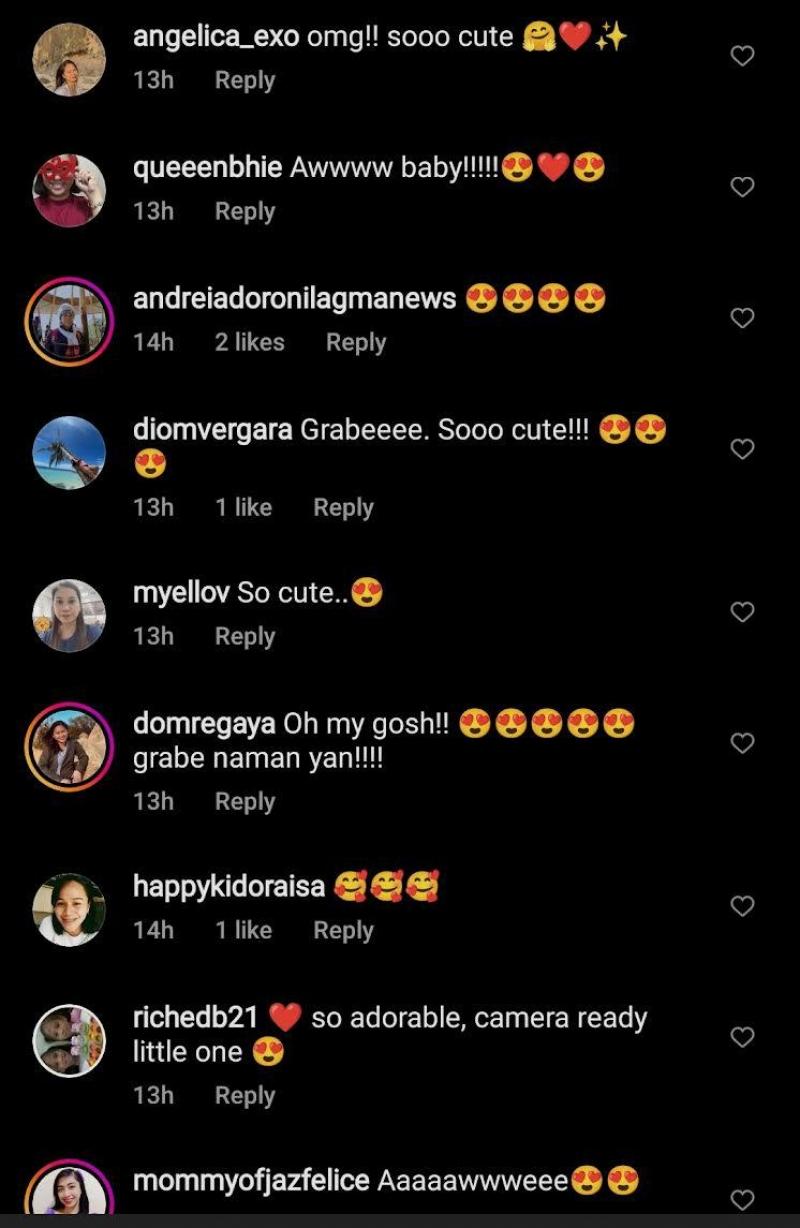800x1228 pixels.
Task: Like domregaya's comment
Action: [742, 743]
